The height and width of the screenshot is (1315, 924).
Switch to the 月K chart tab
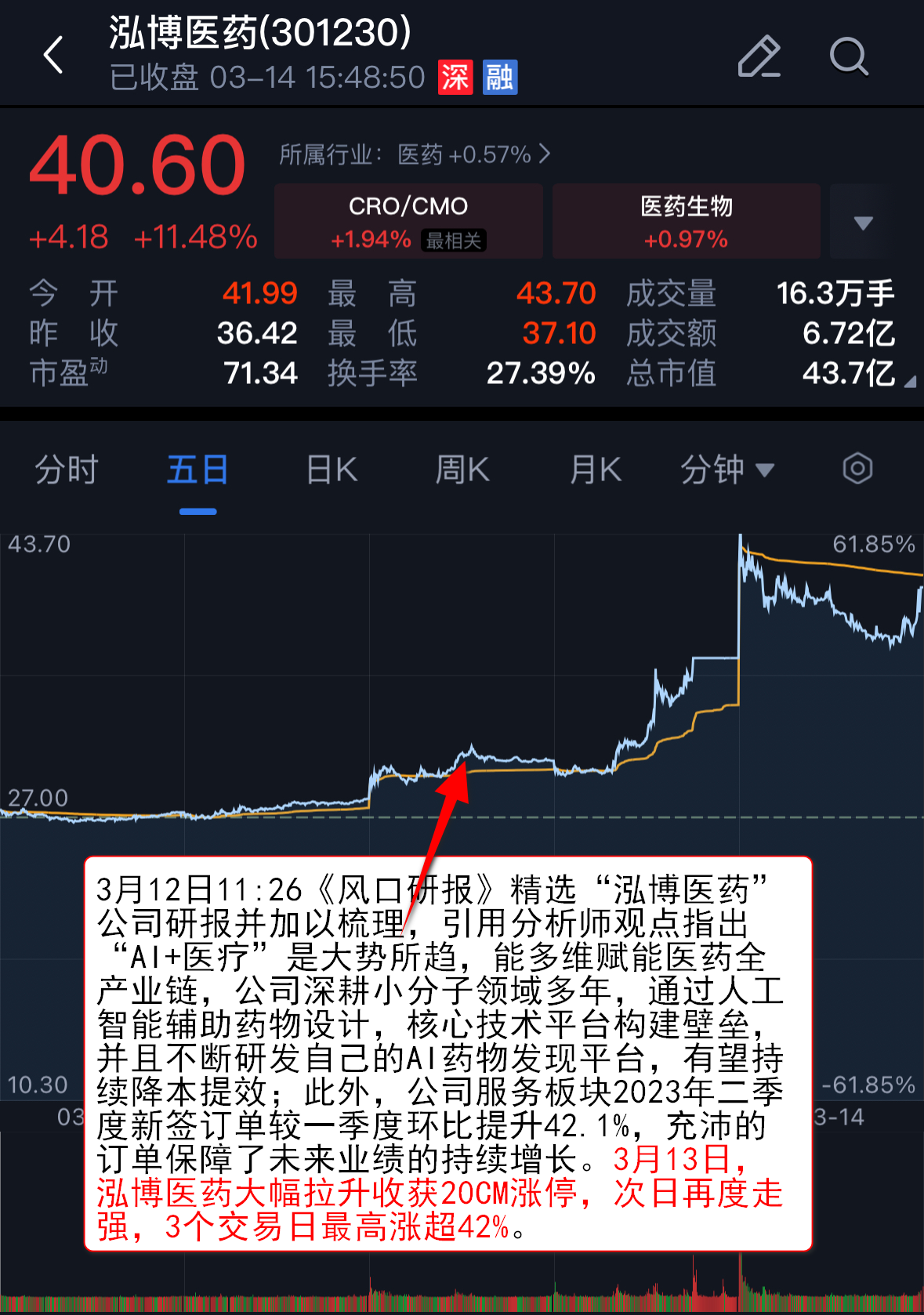tap(596, 470)
